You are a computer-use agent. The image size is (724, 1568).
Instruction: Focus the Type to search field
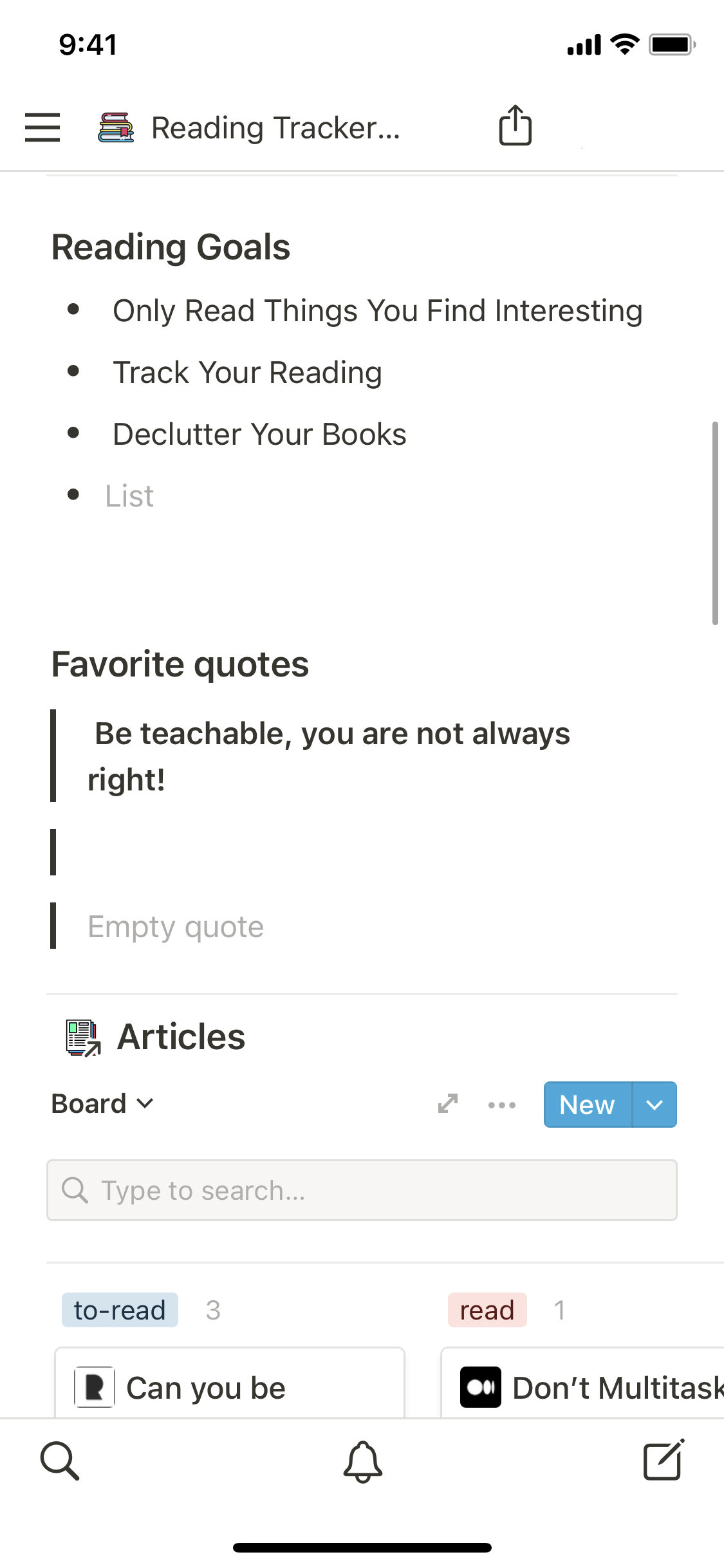tap(362, 1190)
